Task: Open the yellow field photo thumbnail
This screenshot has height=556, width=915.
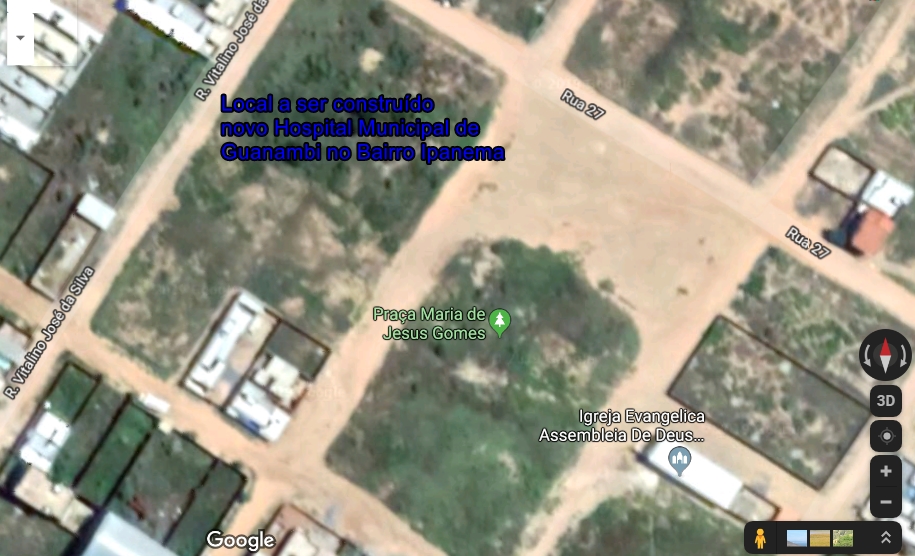Action: (820, 538)
